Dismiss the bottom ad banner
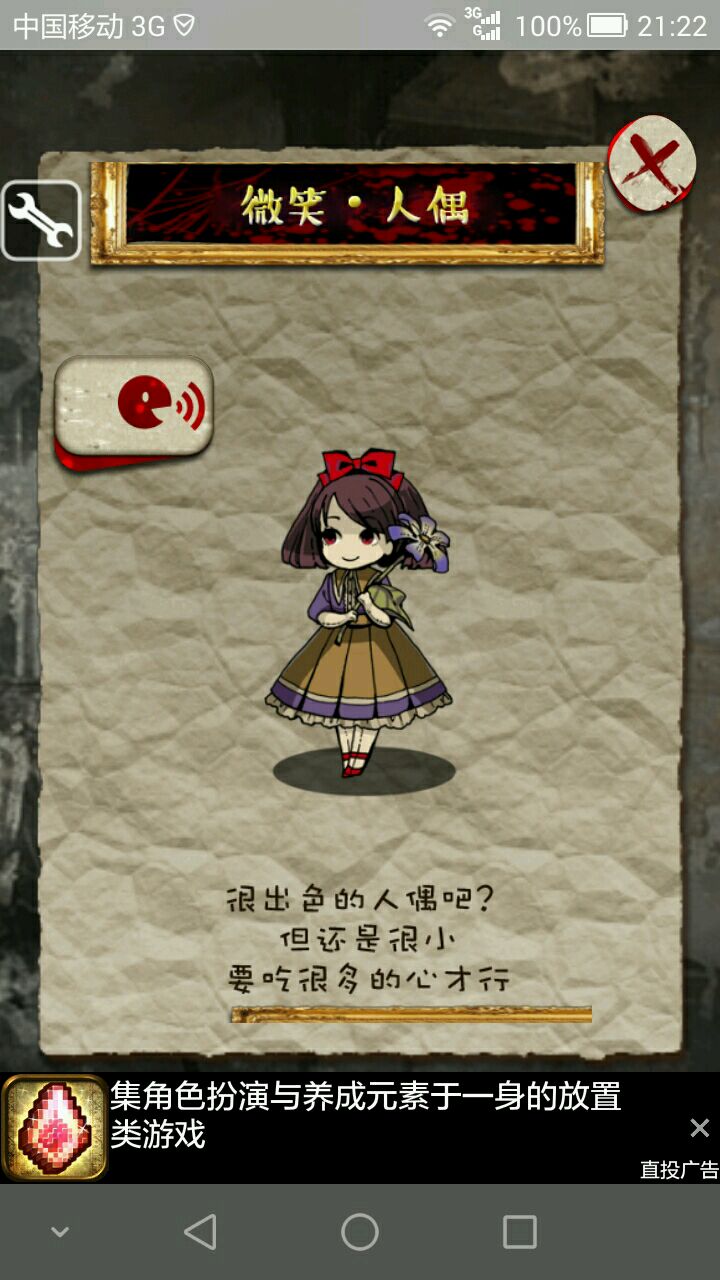Screen dimensions: 720x1280 [x=699, y=1128]
